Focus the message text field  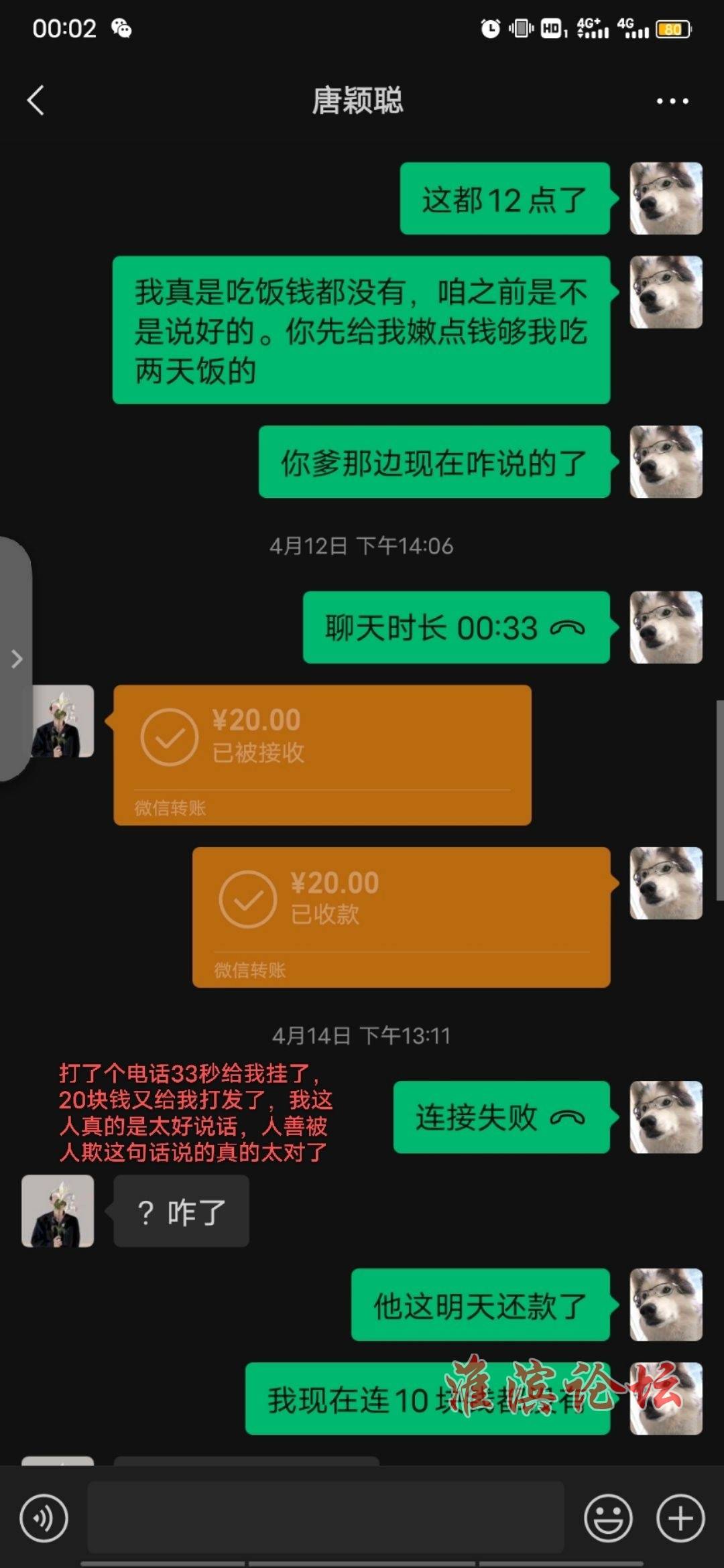pyautogui.click(x=325, y=1517)
